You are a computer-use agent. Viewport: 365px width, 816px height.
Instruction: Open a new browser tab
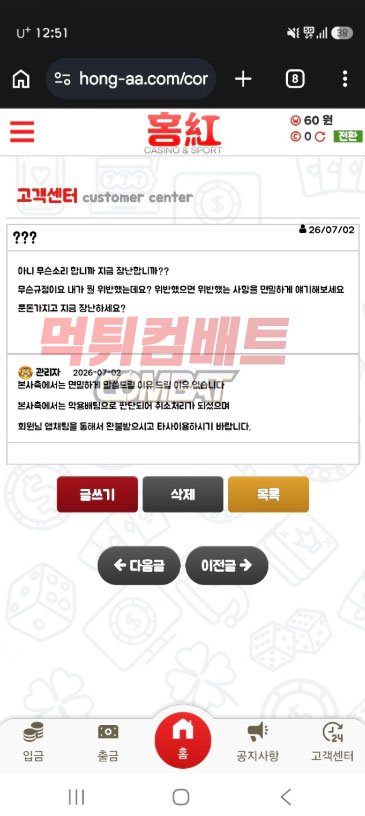tap(243, 79)
